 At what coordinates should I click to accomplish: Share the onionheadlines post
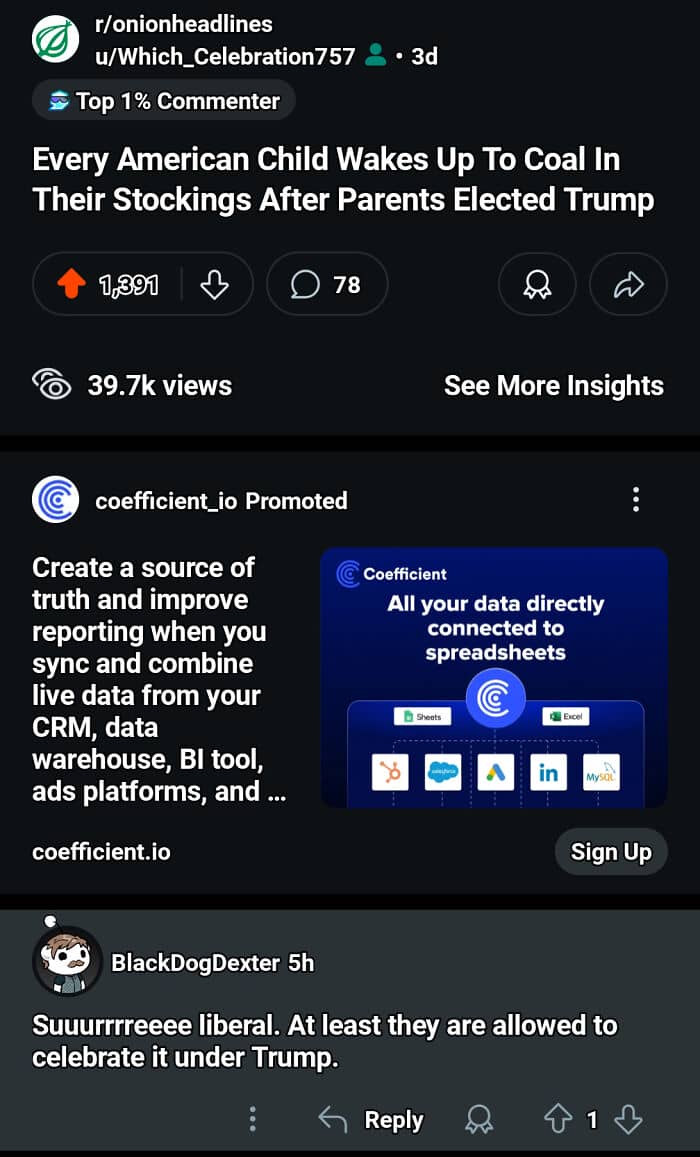coord(628,286)
